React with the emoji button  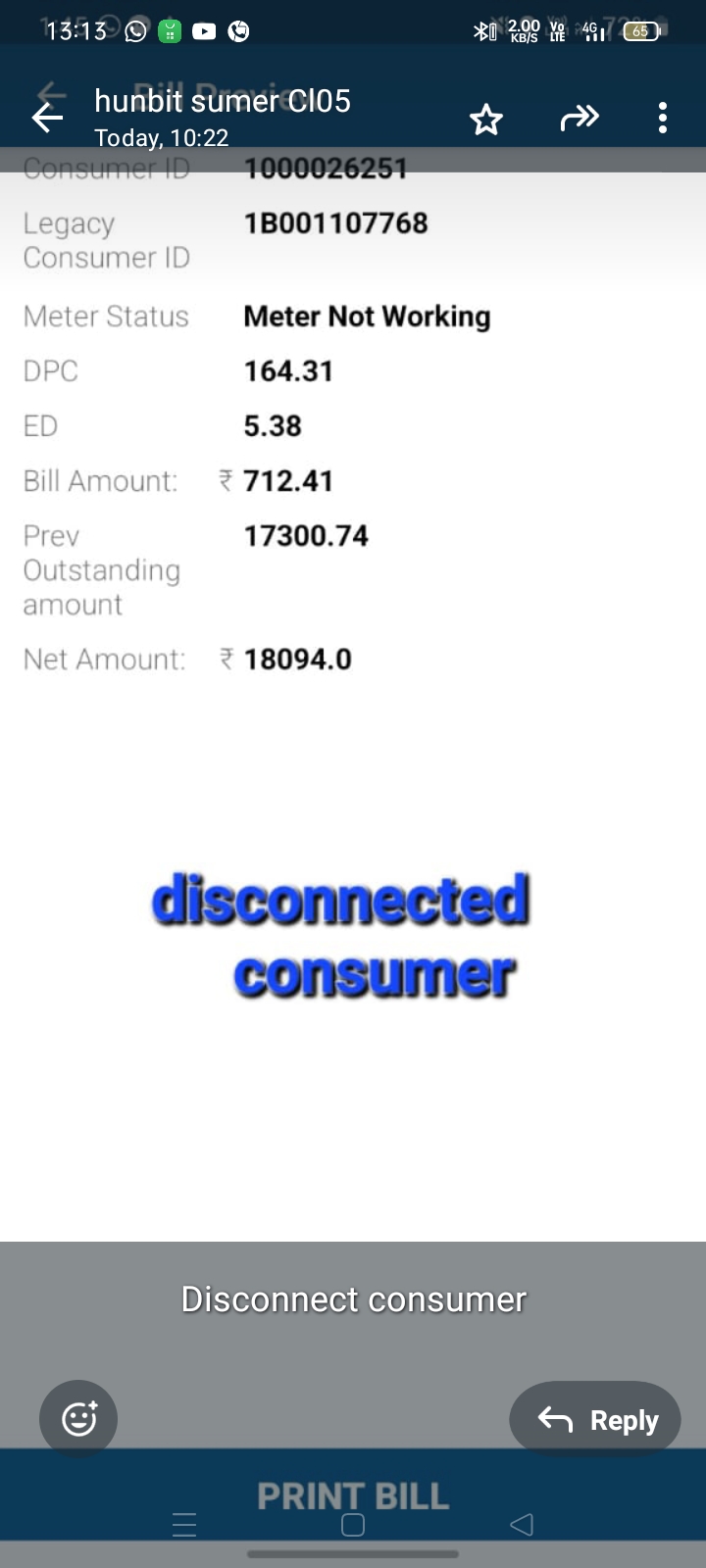(78, 1418)
